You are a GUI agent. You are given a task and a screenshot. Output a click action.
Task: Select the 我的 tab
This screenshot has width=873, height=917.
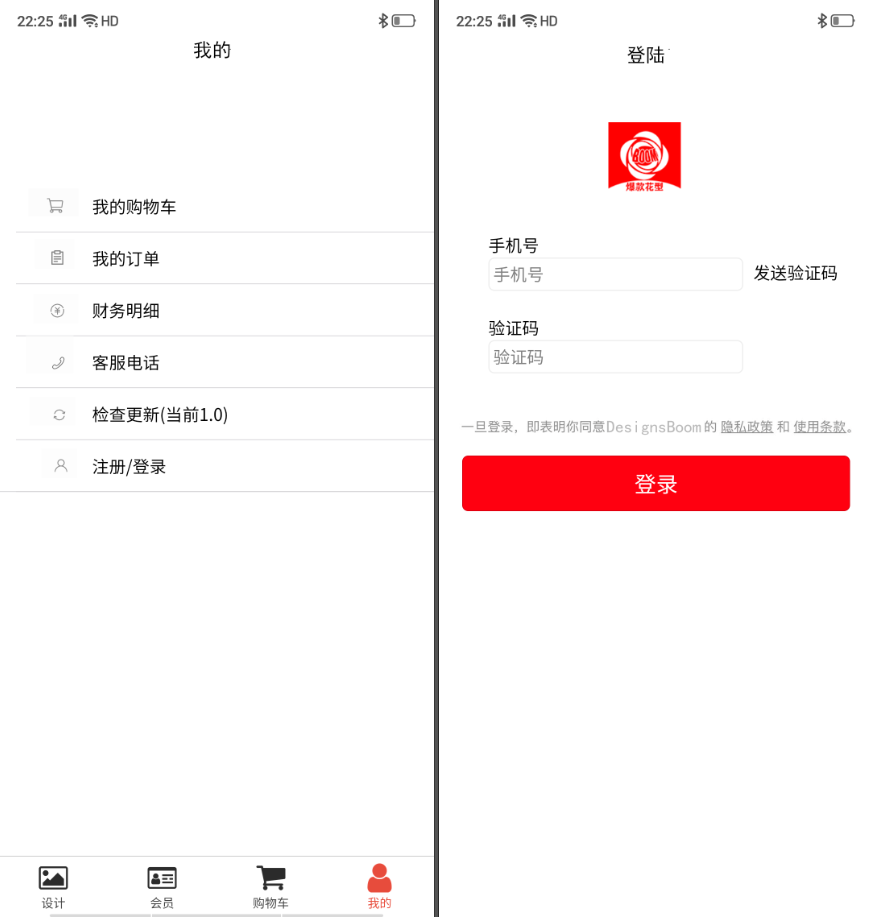(x=379, y=887)
